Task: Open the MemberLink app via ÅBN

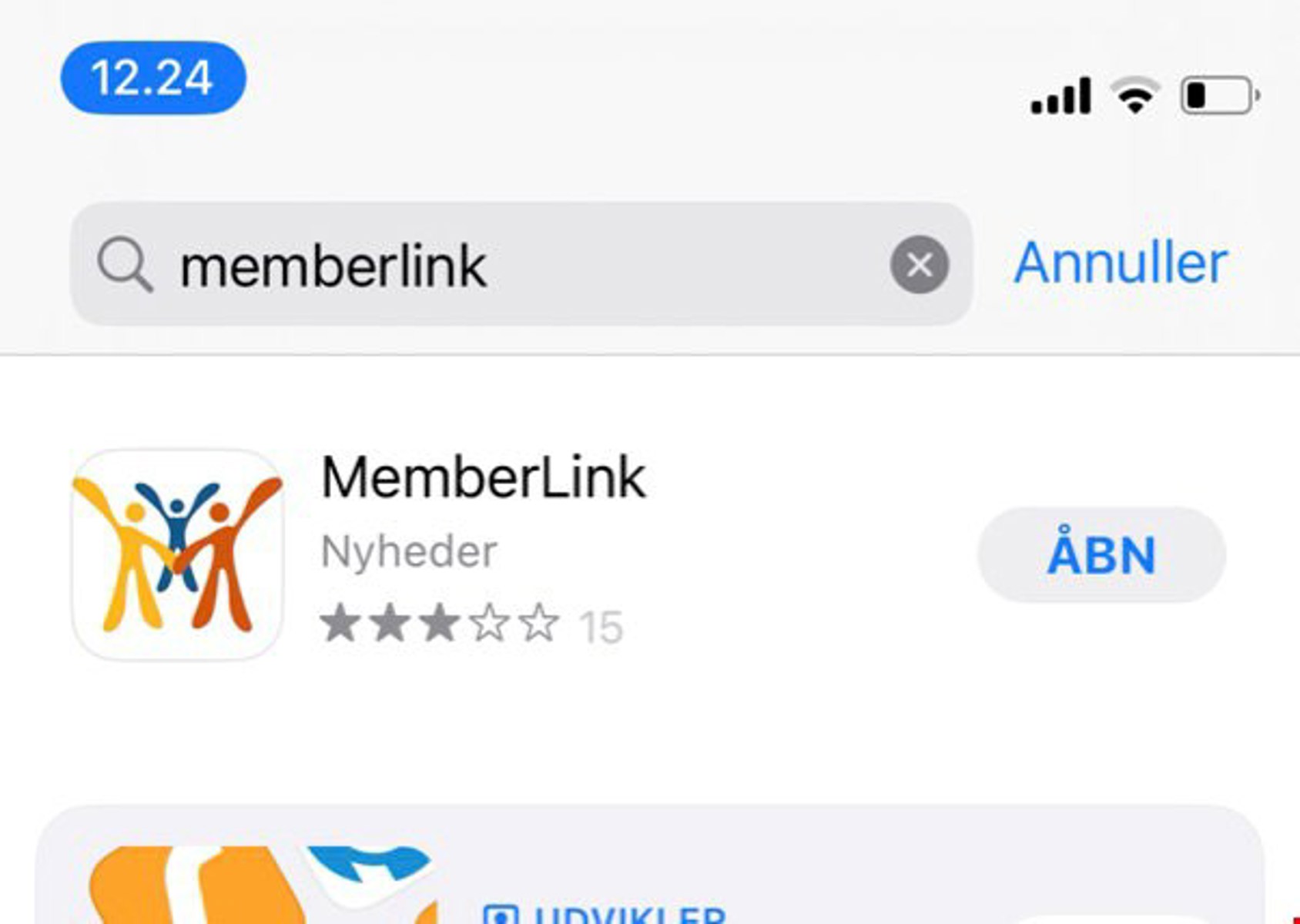Action: pyautogui.click(x=1101, y=555)
